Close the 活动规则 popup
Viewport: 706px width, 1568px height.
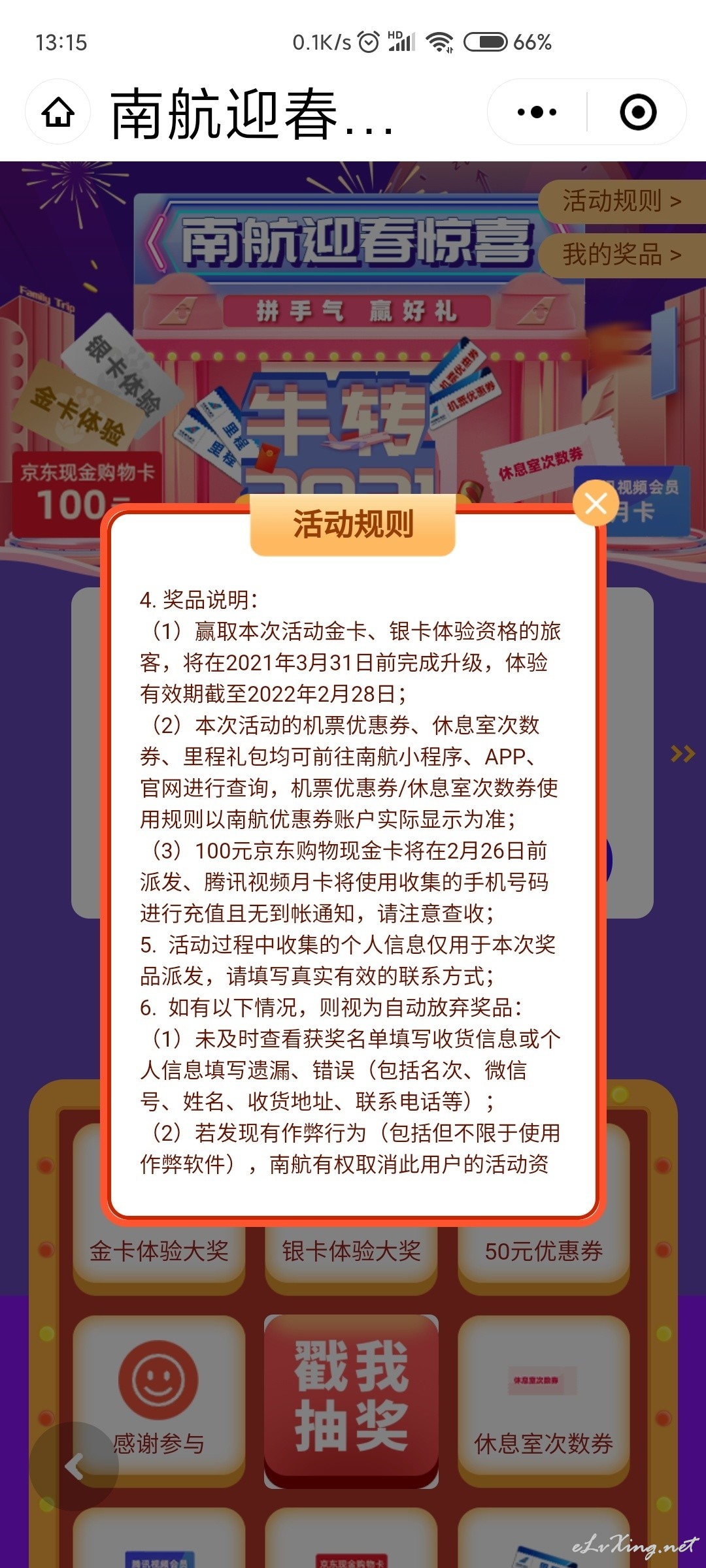coord(596,503)
